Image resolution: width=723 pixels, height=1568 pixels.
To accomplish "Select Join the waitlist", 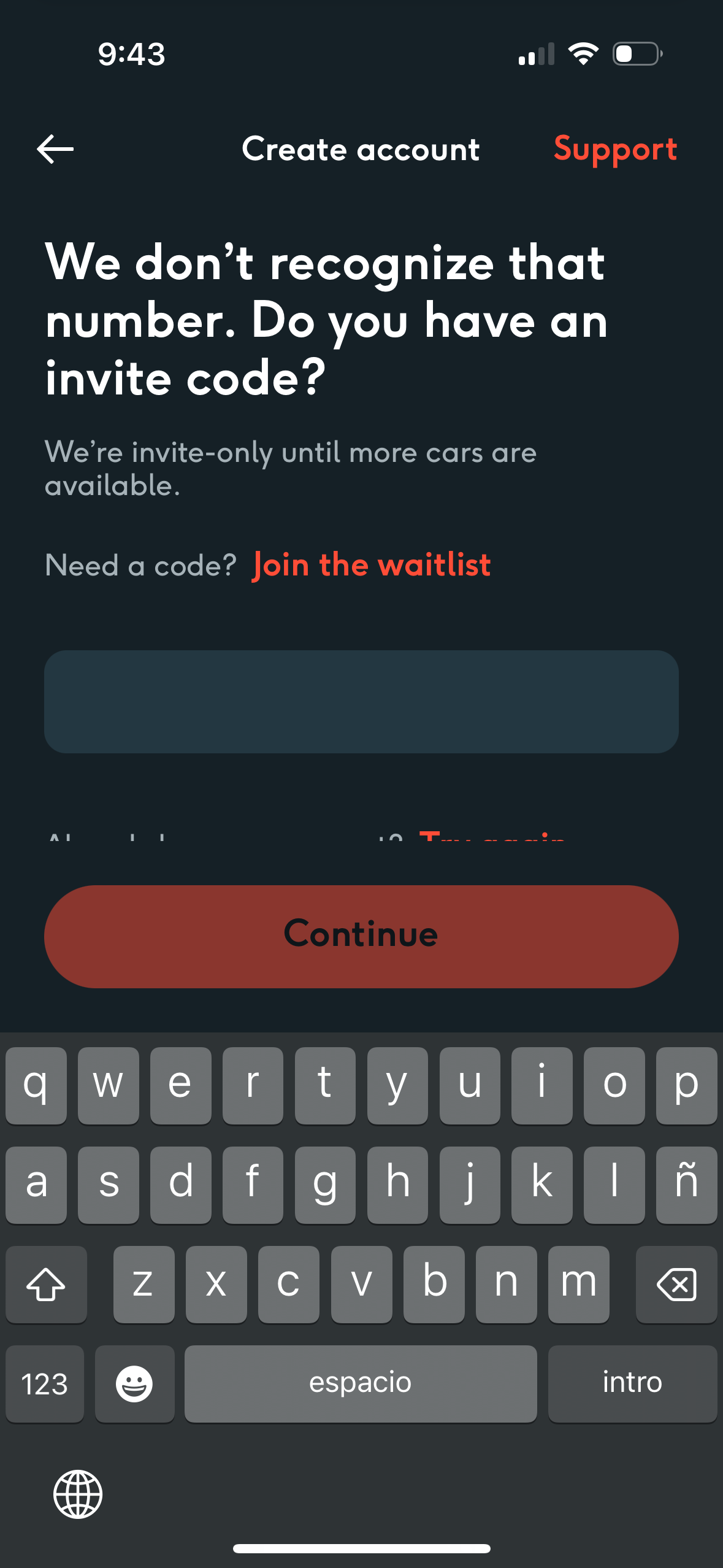I will 372,564.
